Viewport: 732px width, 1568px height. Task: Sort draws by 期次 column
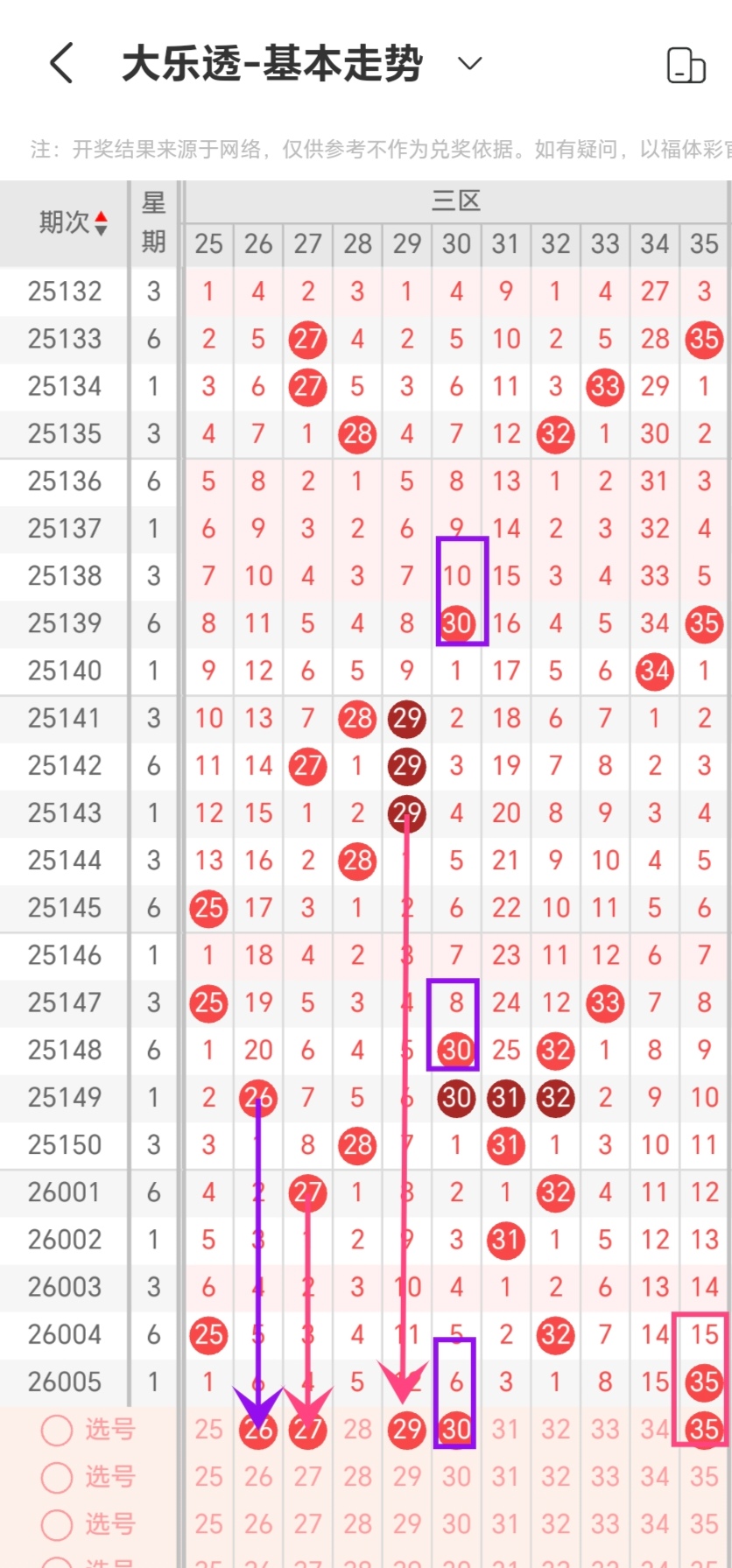(x=74, y=222)
